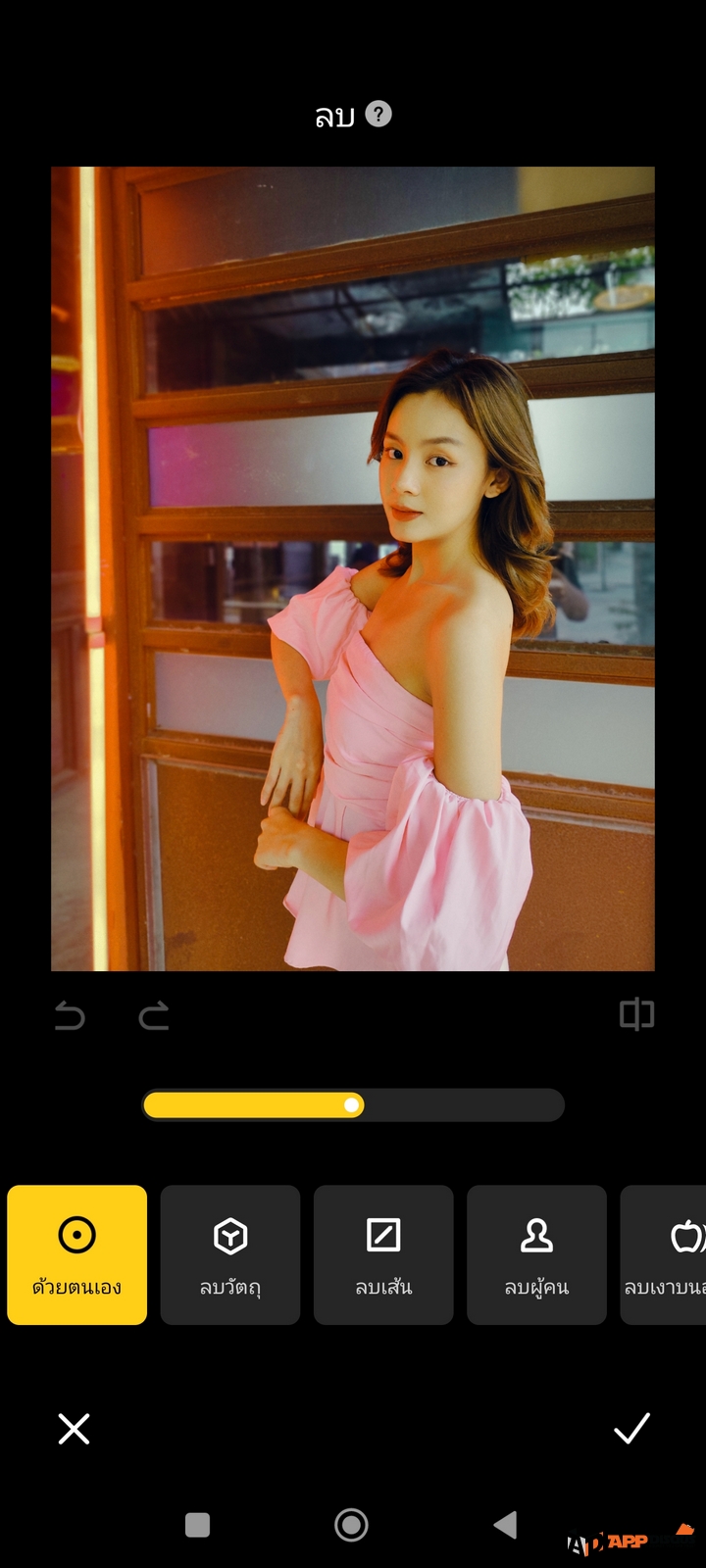Go back using the system back button
This screenshot has width=706, height=1568.
tap(505, 1525)
